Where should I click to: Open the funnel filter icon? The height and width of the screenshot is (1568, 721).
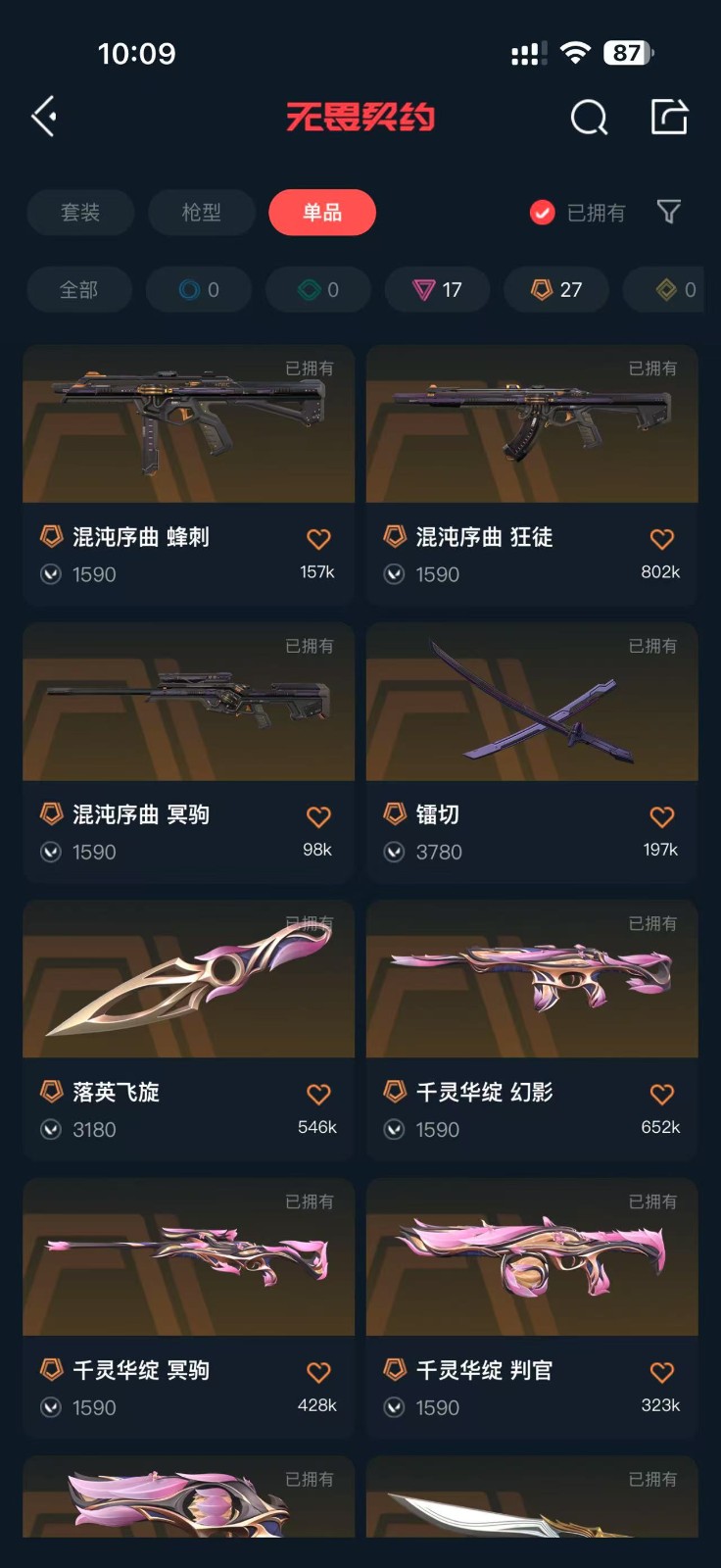[668, 212]
